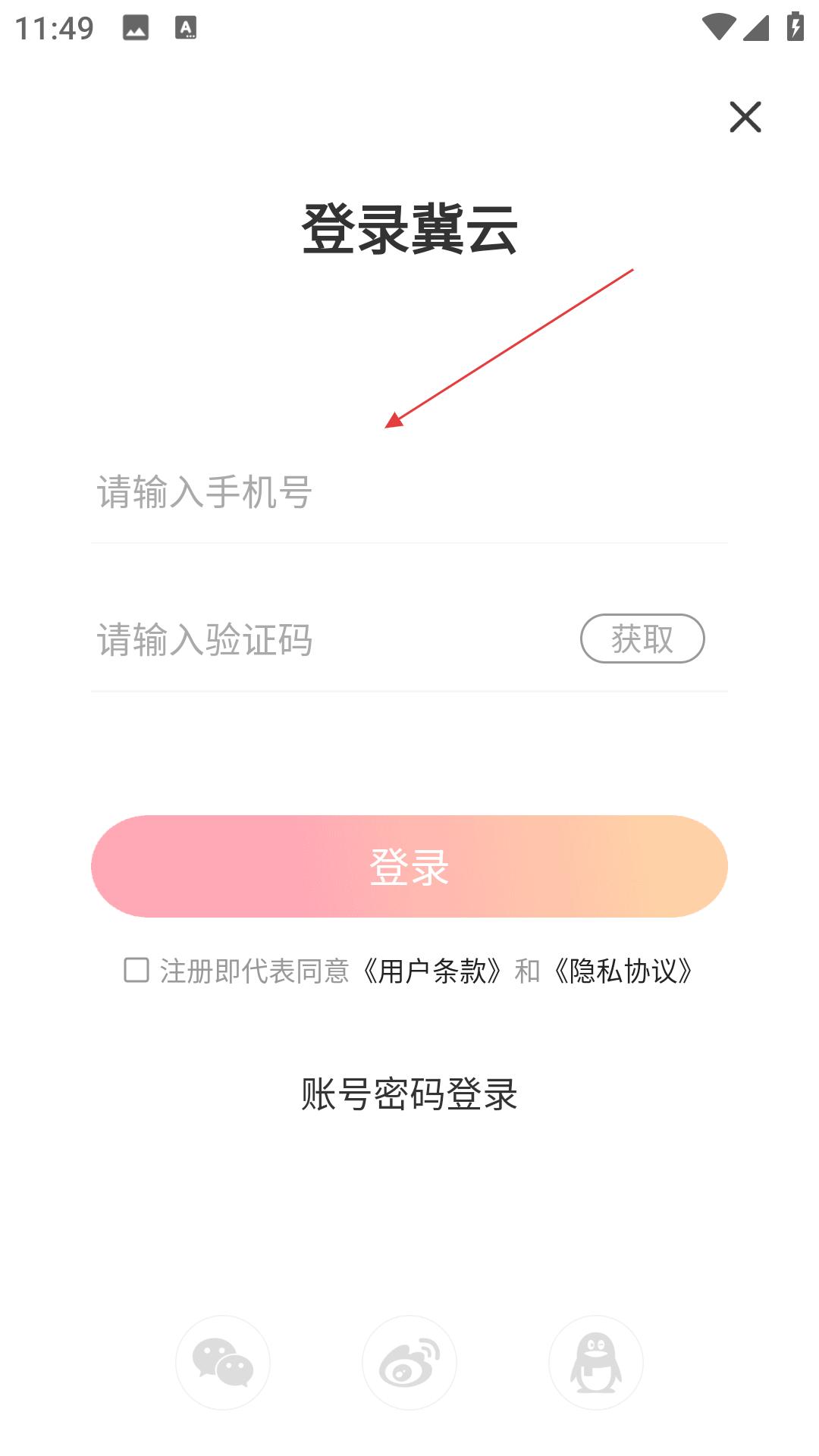Log in with QQ

coord(596,1363)
